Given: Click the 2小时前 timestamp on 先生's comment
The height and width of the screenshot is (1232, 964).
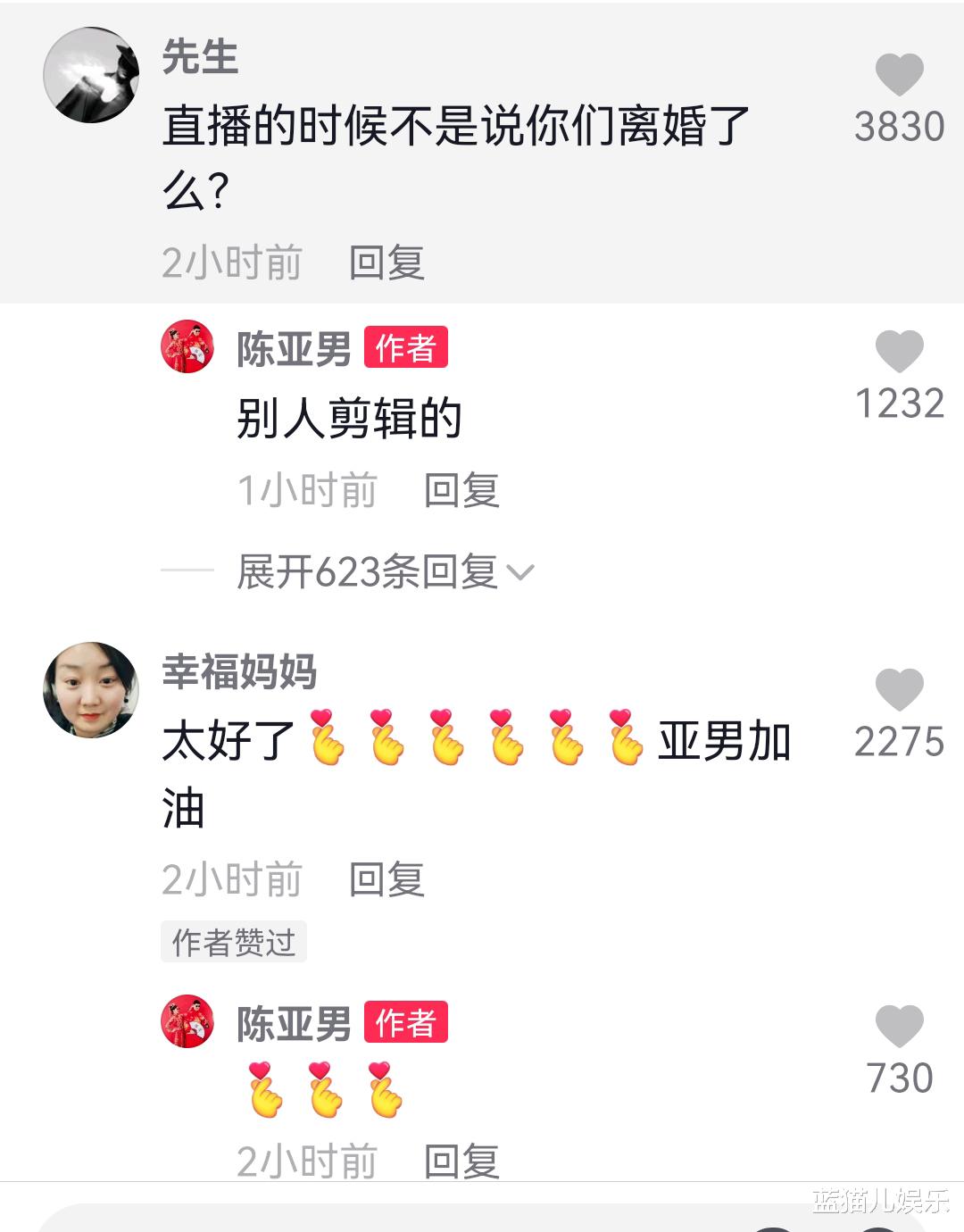Looking at the screenshot, I should pyautogui.click(x=230, y=261).
